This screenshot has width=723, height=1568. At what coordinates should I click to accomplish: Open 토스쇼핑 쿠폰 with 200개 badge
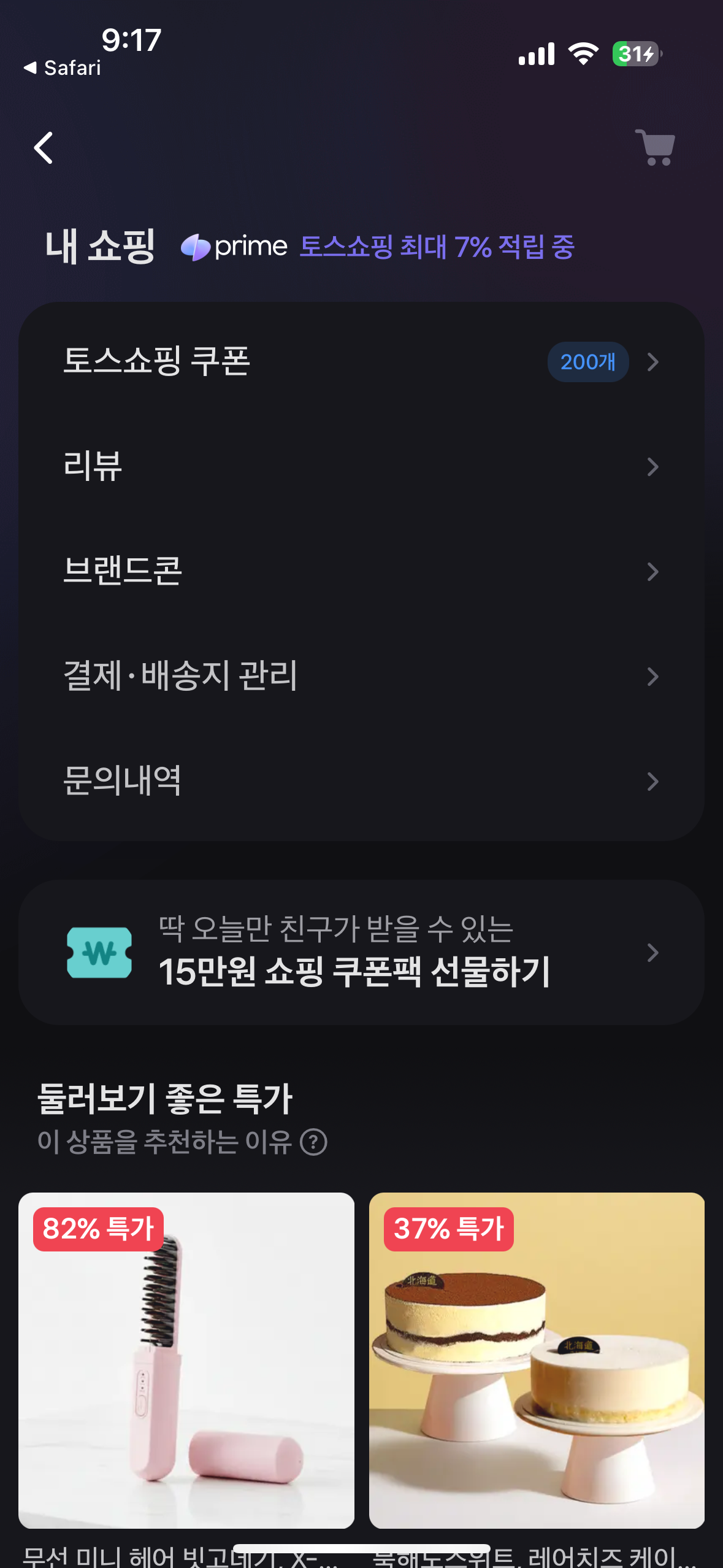click(361, 361)
